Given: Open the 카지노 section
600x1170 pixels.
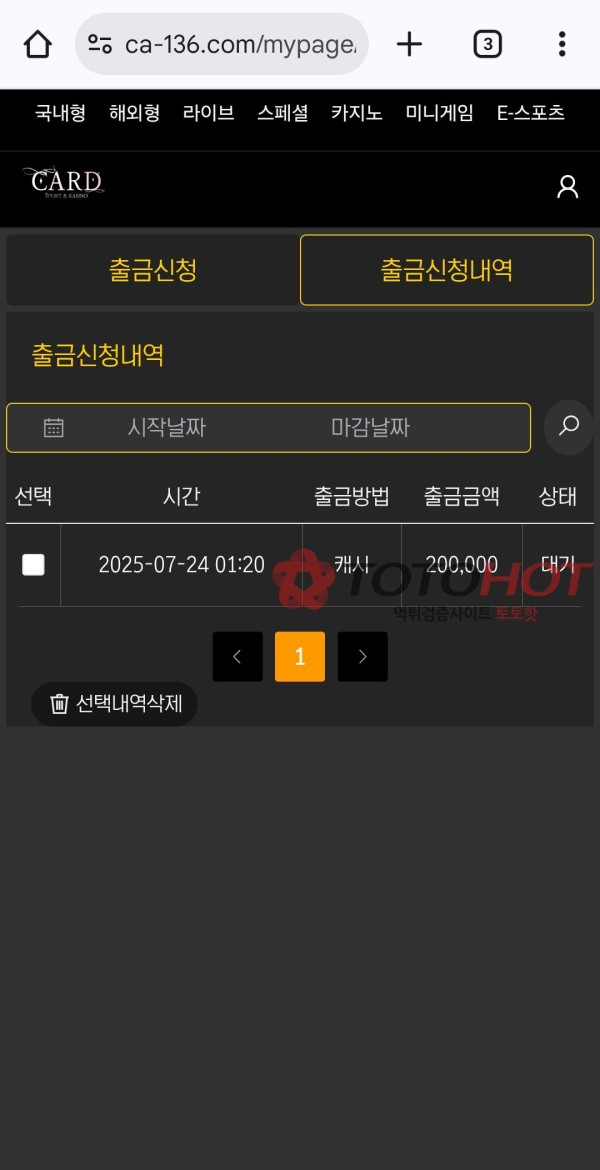Looking at the screenshot, I should [356, 113].
